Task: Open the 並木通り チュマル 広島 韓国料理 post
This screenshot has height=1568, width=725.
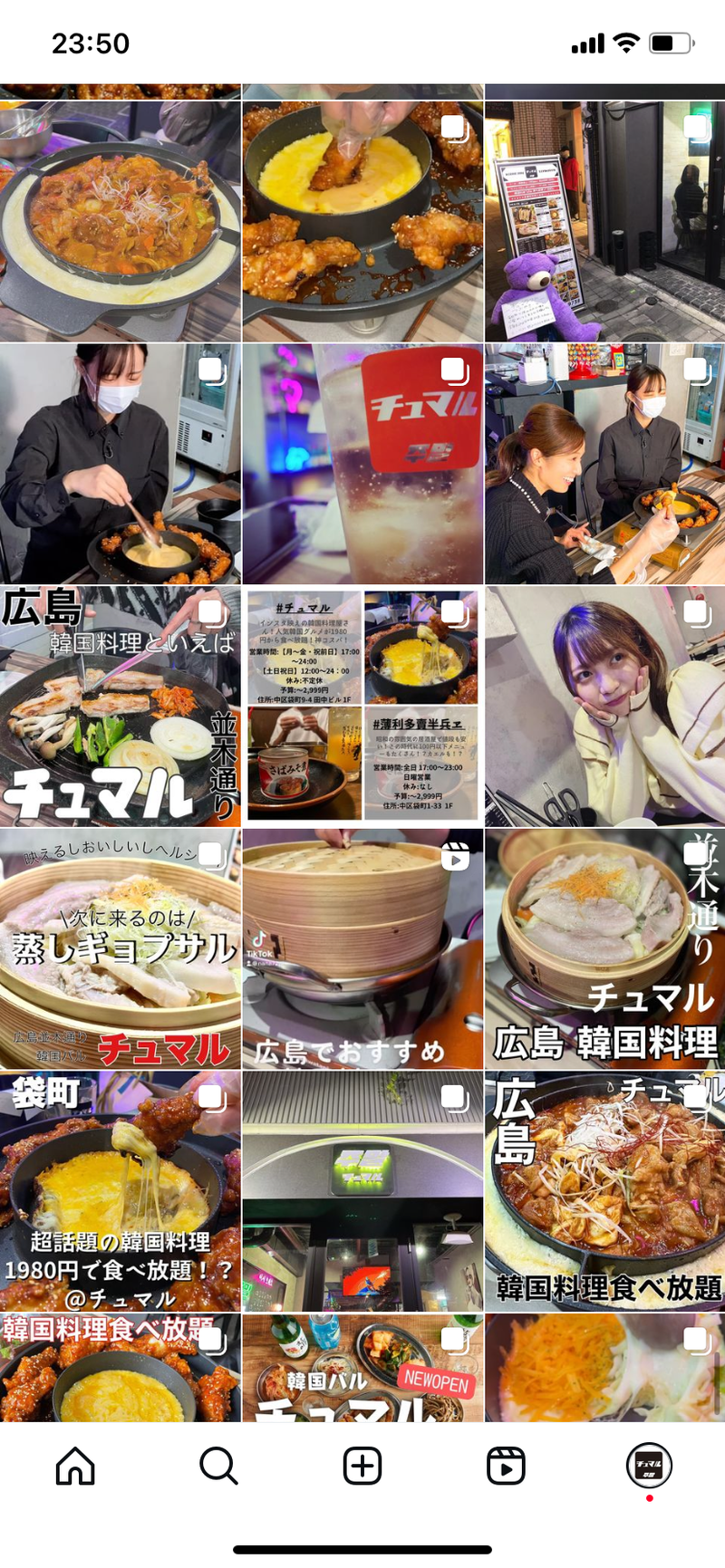Action: click(x=604, y=948)
